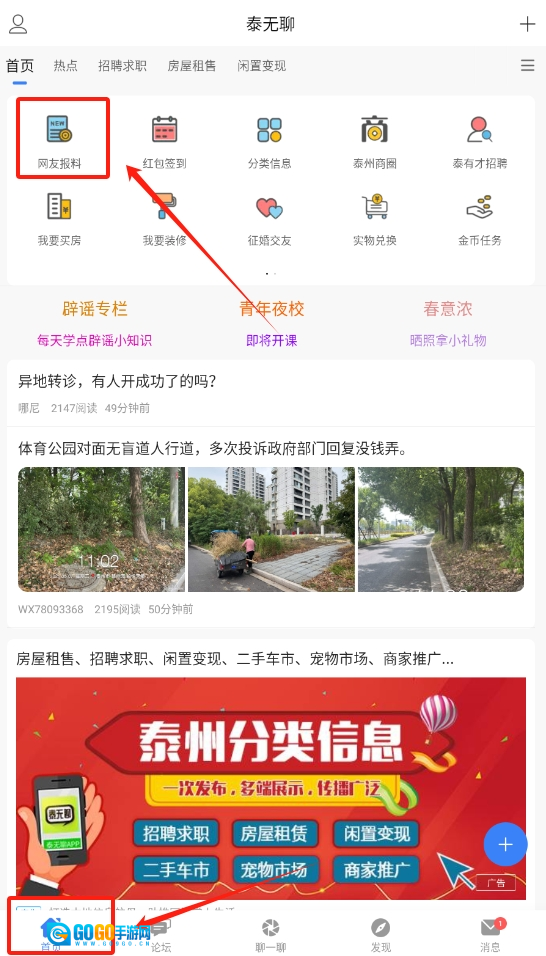Switch to the 招聘求职 tab
Image resolution: width=546 pixels, height=956 pixels.
point(122,66)
